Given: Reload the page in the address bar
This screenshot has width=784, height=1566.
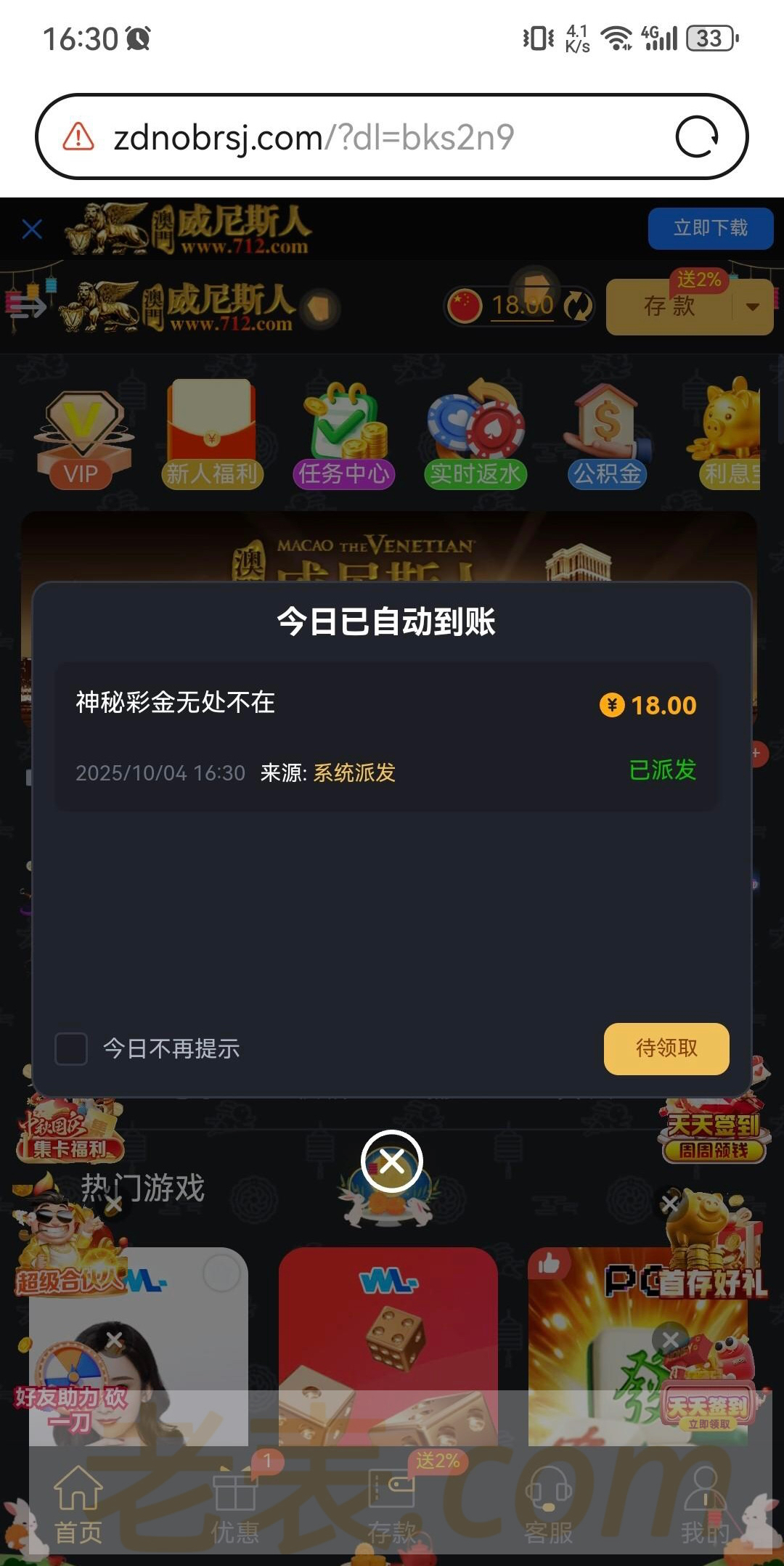Looking at the screenshot, I should [697, 137].
